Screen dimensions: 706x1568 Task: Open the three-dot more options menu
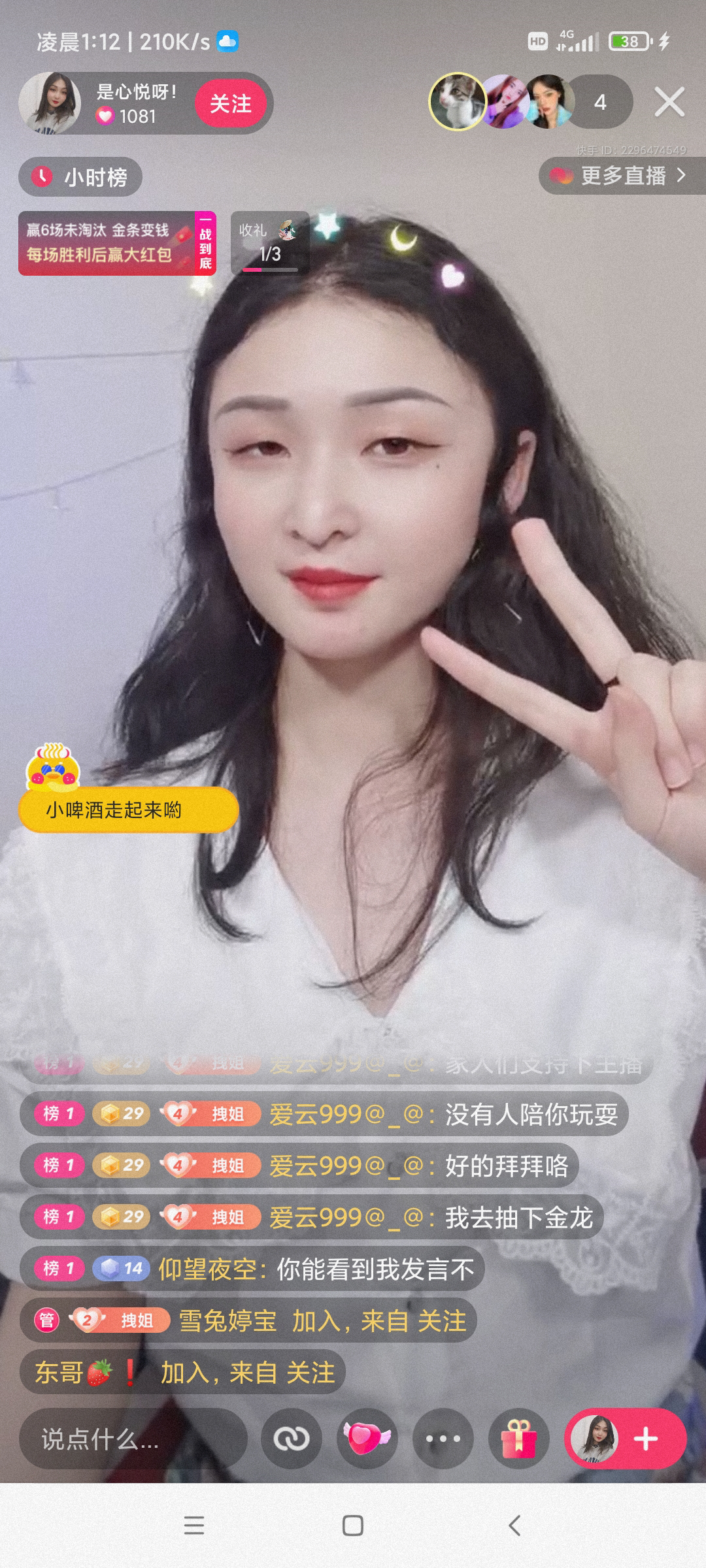click(443, 1439)
